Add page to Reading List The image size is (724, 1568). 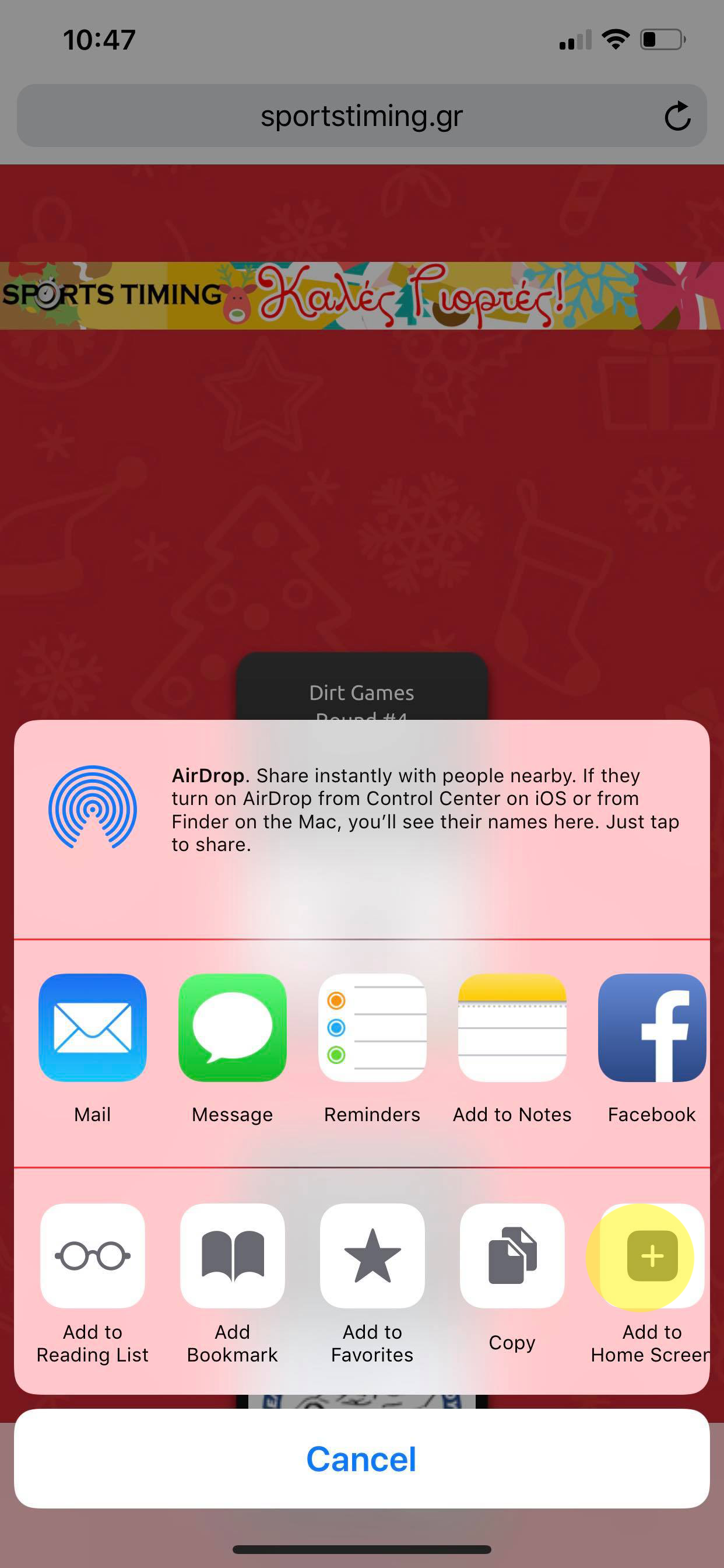[93, 1255]
